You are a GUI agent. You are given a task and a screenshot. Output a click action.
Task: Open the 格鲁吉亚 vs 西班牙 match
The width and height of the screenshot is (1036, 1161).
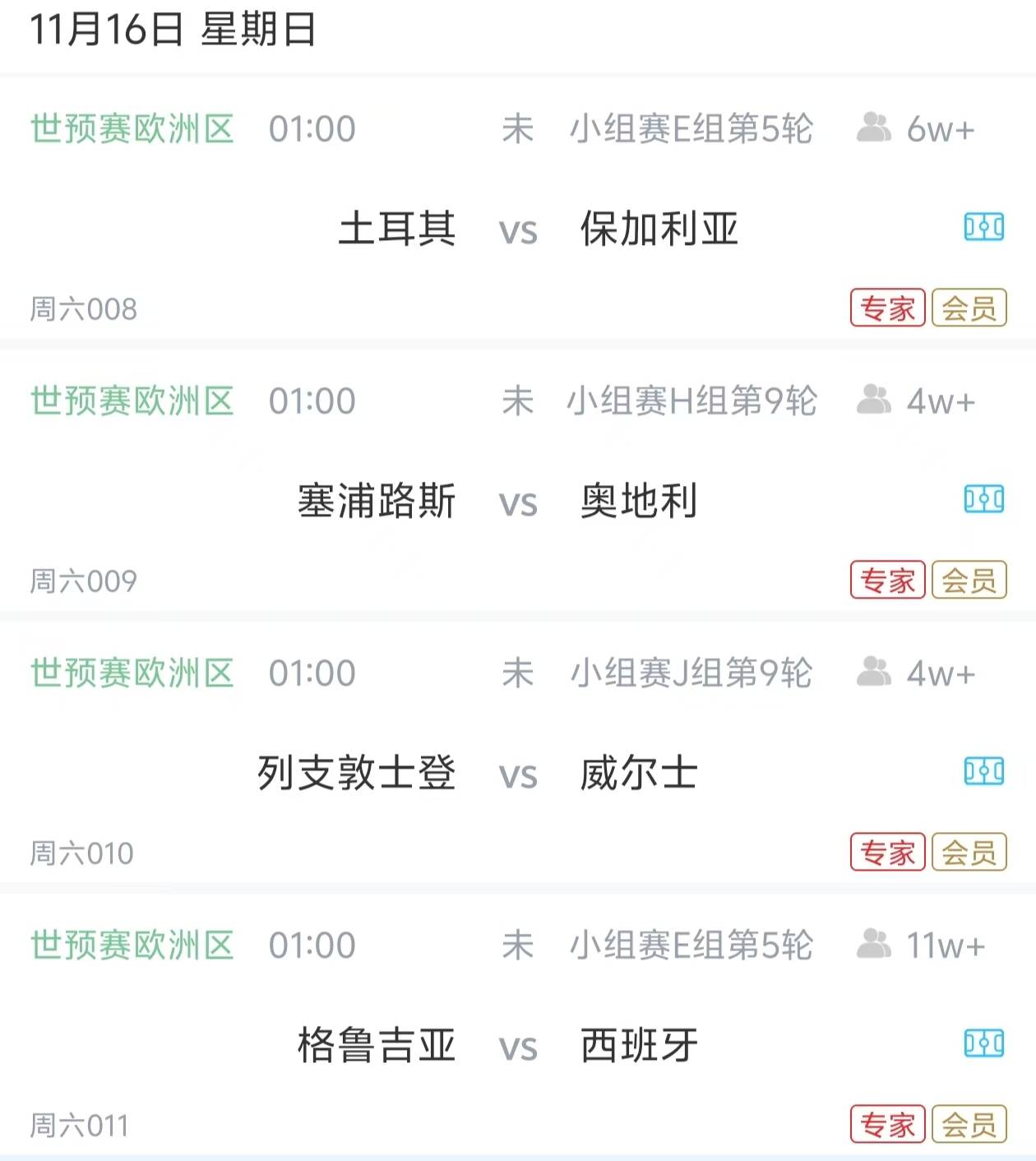[x=518, y=1045]
